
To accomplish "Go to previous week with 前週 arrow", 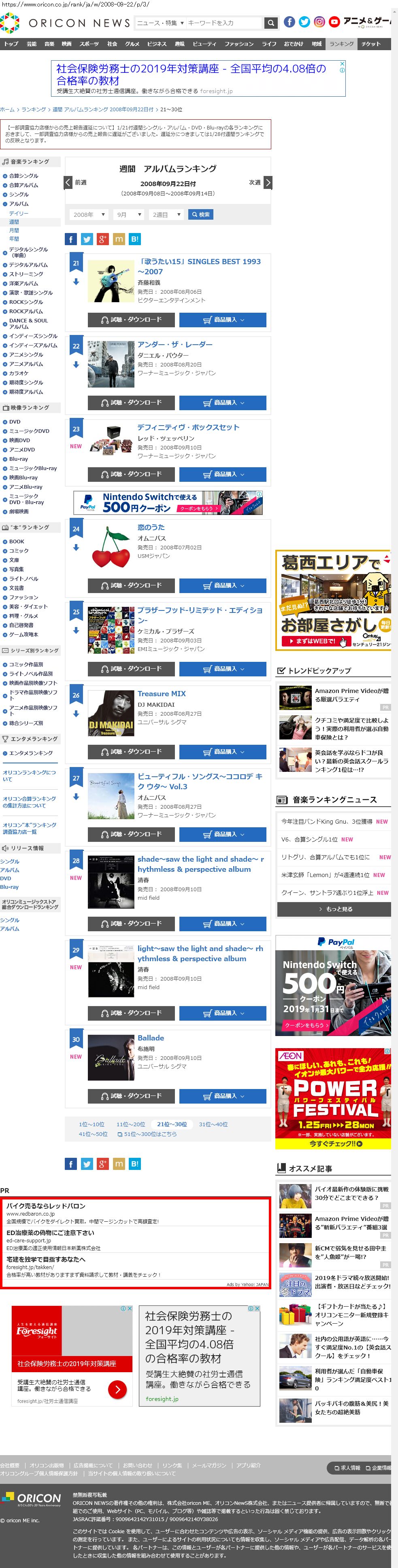I will [69, 182].
